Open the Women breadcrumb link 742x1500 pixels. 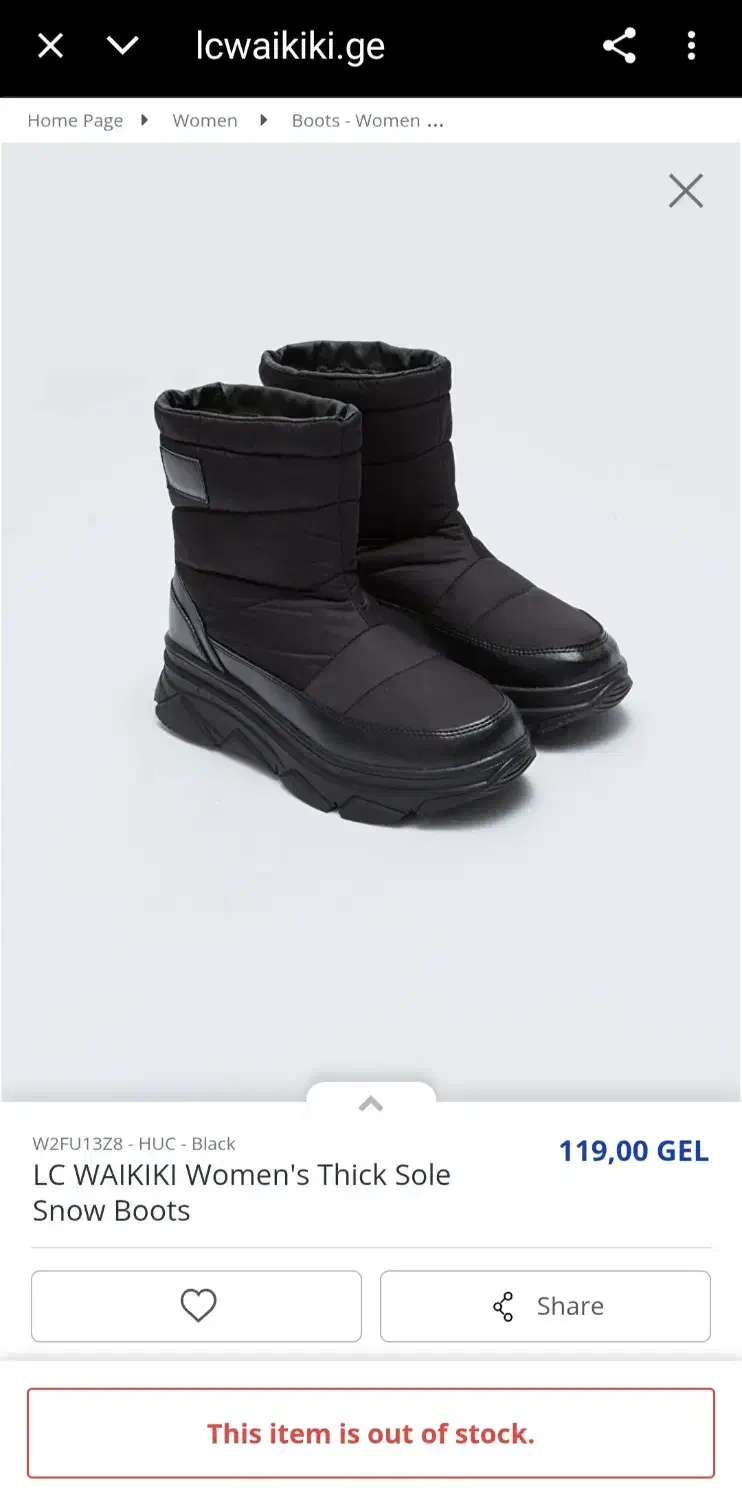[x=205, y=121]
